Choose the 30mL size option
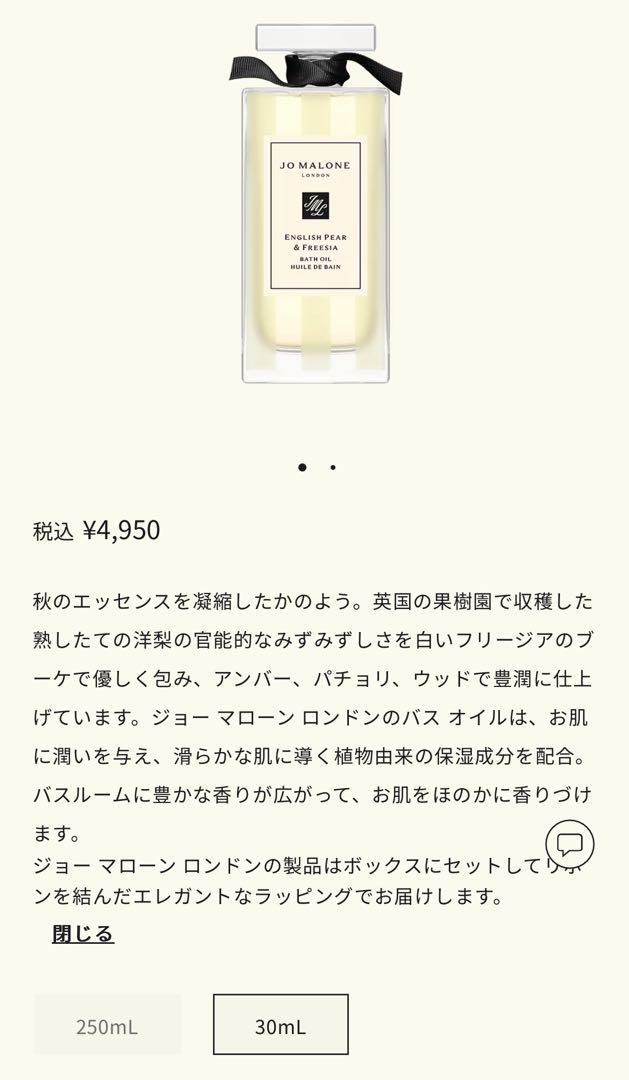The height and width of the screenshot is (1080, 629). tap(280, 1025)
